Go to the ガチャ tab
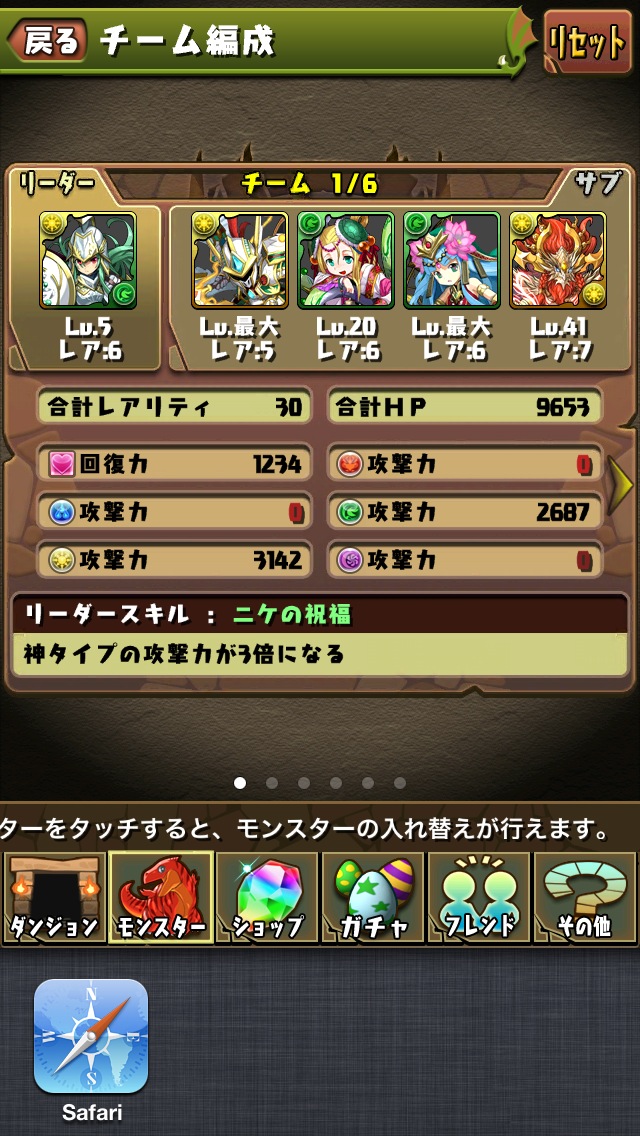 [372, 897]
